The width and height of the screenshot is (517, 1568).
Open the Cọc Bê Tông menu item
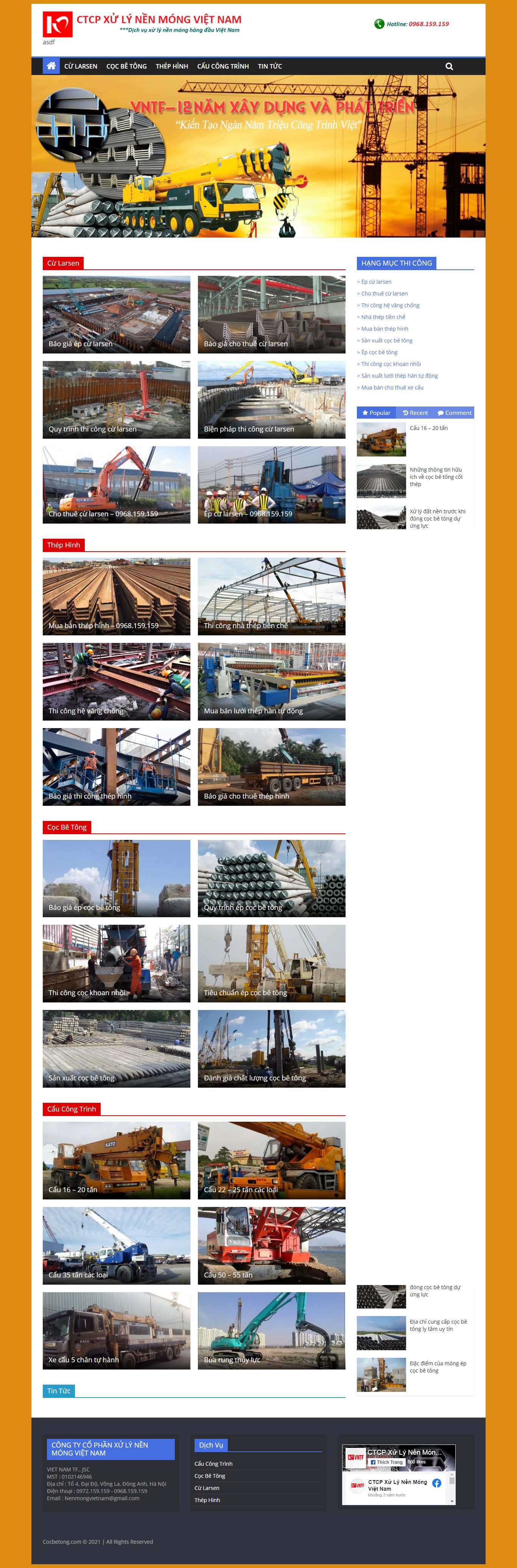pyautogui.click(x=126, y=66)
